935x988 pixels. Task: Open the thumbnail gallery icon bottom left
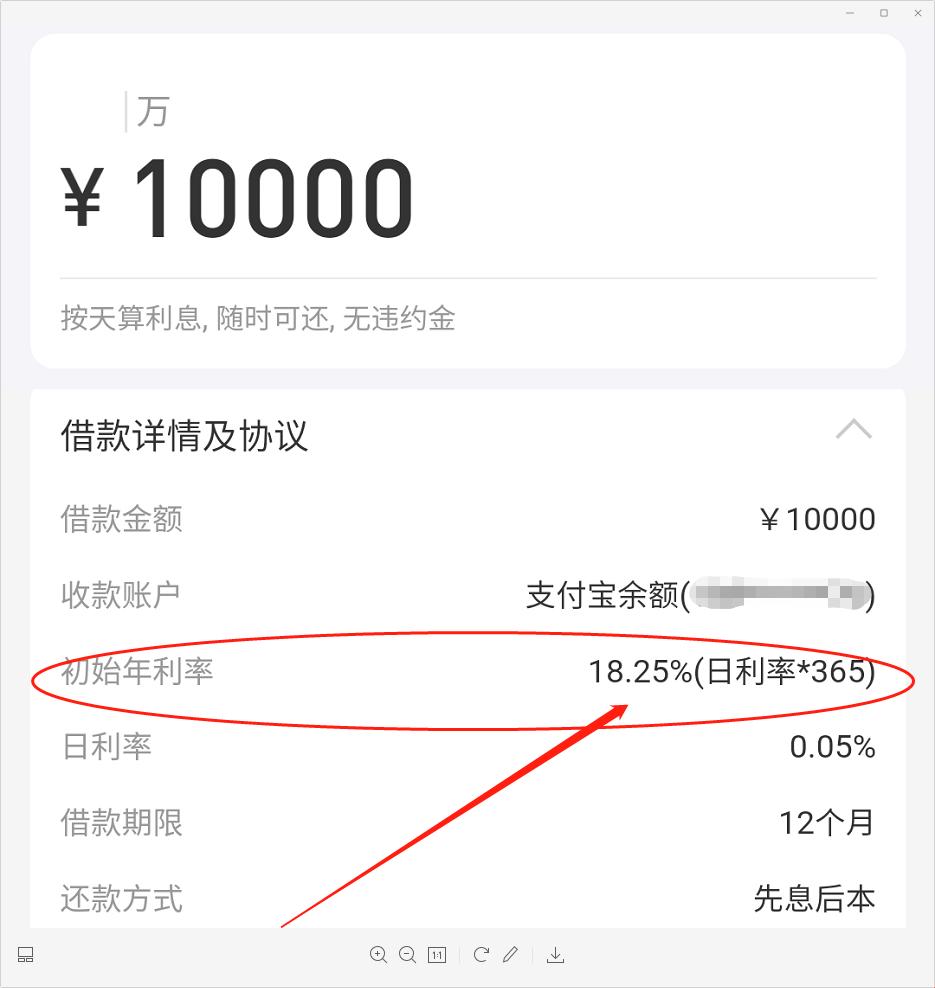tap(24, 955)
